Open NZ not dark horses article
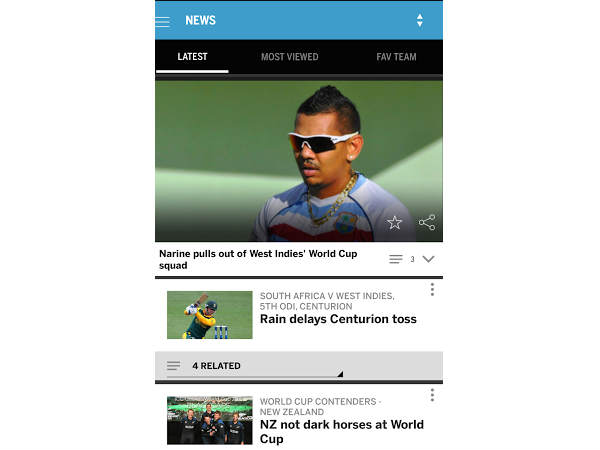 [x=341, y=431]
